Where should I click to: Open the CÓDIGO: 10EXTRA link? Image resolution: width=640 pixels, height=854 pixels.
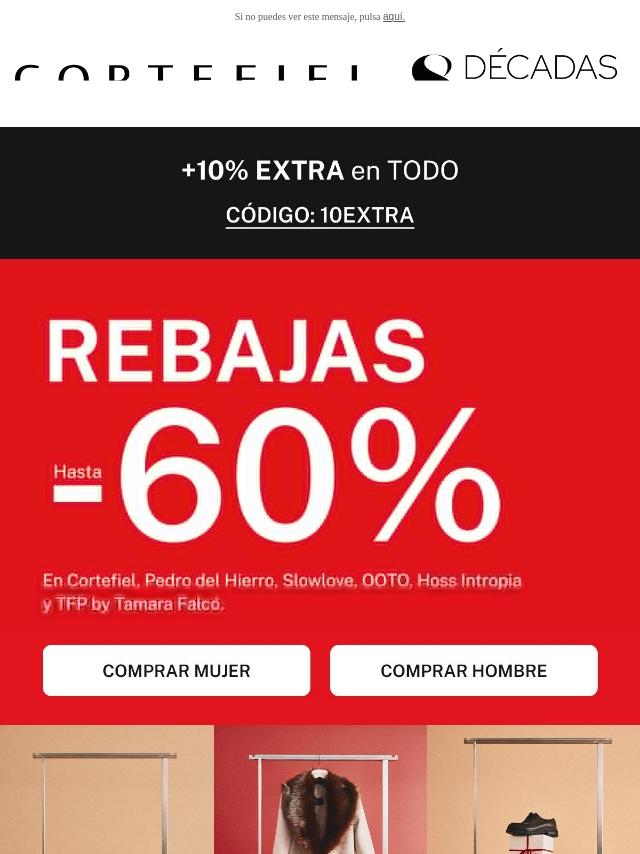[319, 215]
